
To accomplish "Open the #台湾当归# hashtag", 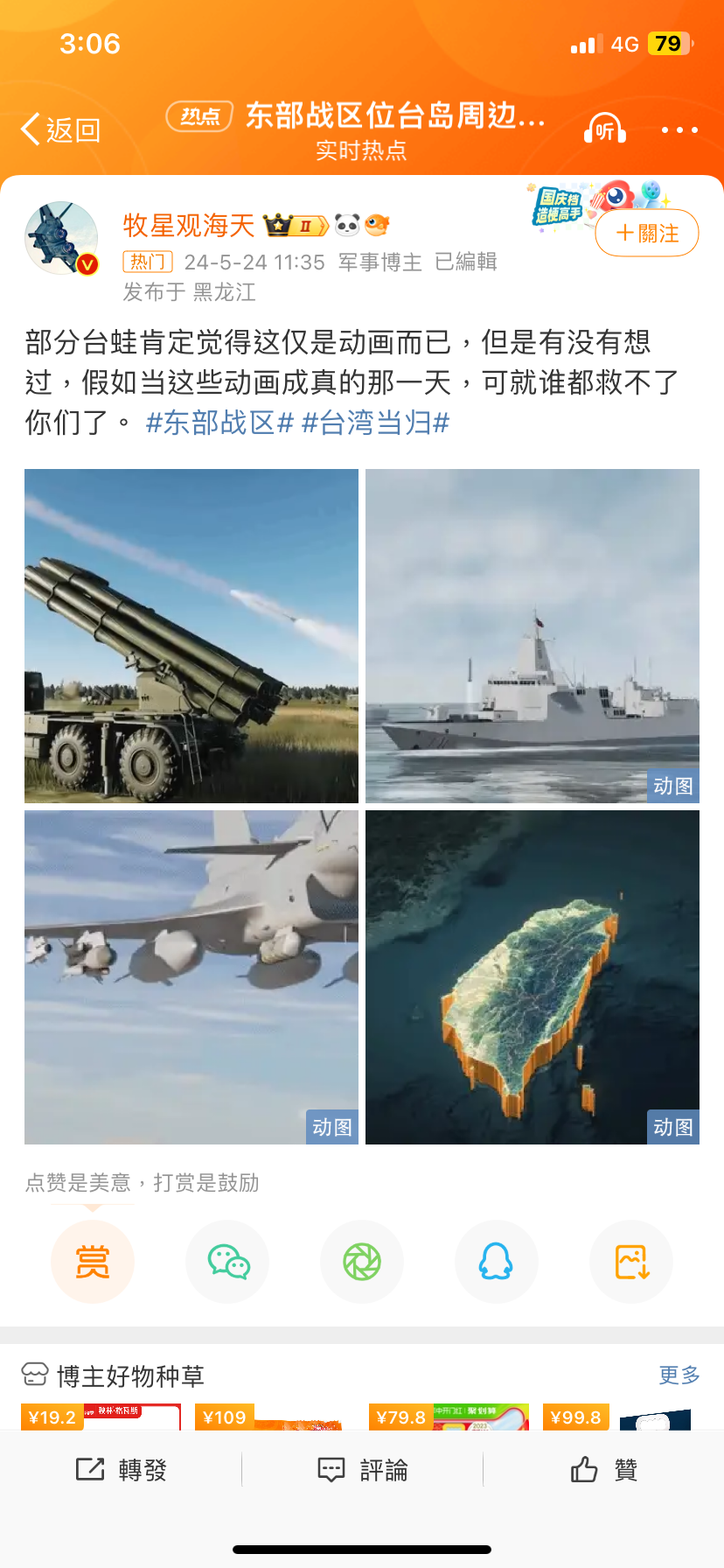I will (x=375, y=423).
